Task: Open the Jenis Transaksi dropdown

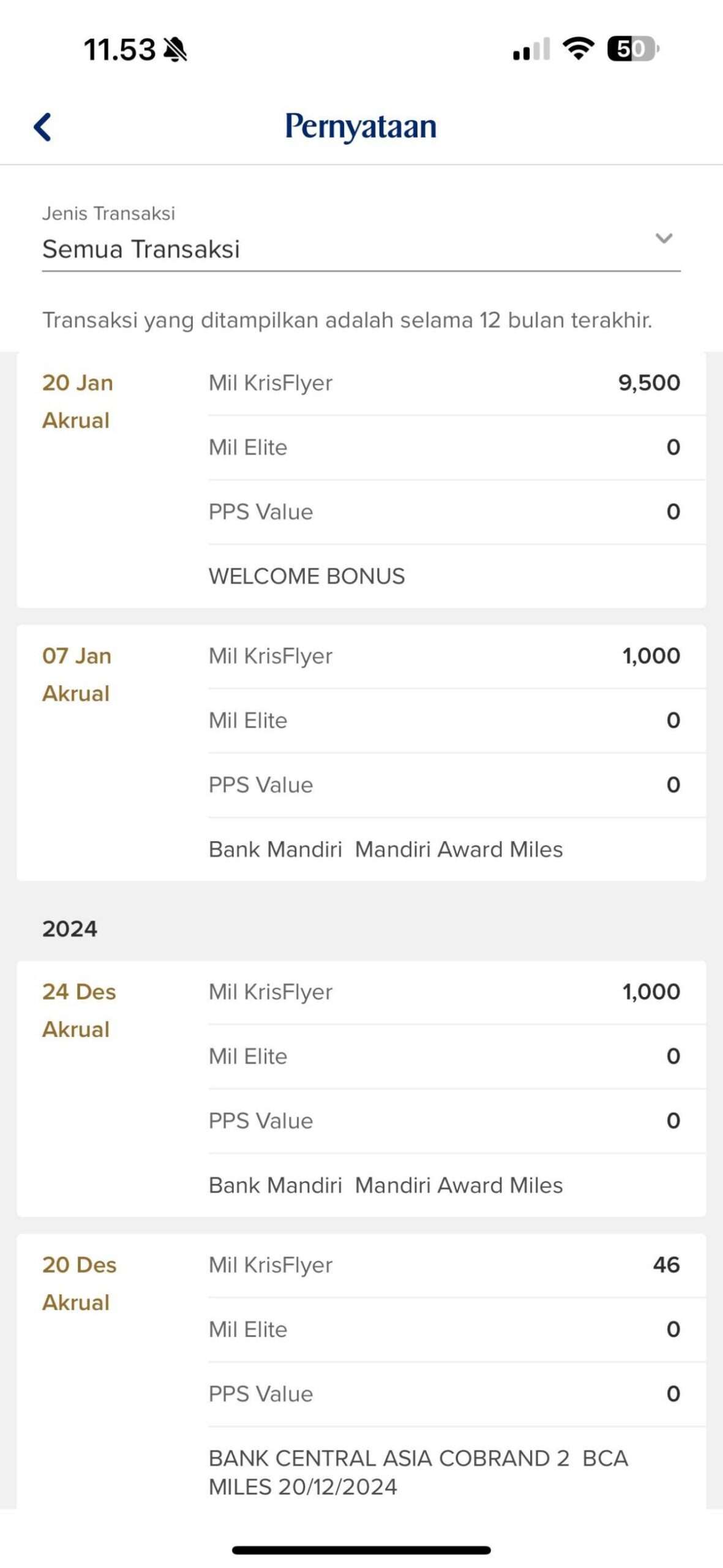Action: pyautogui.click(x=361, y=238)
